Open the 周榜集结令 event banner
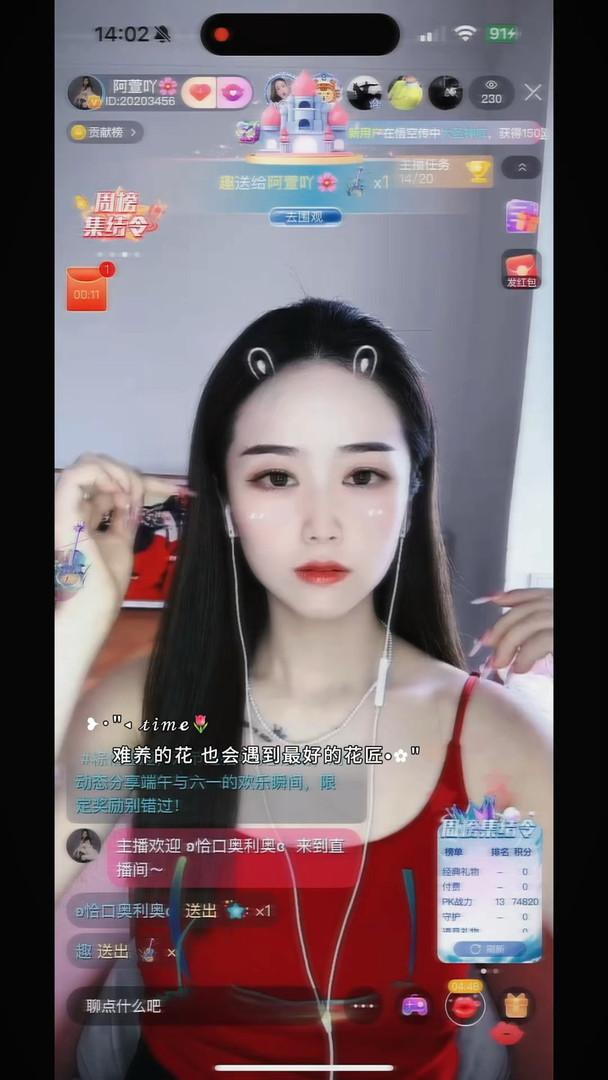 118,216
